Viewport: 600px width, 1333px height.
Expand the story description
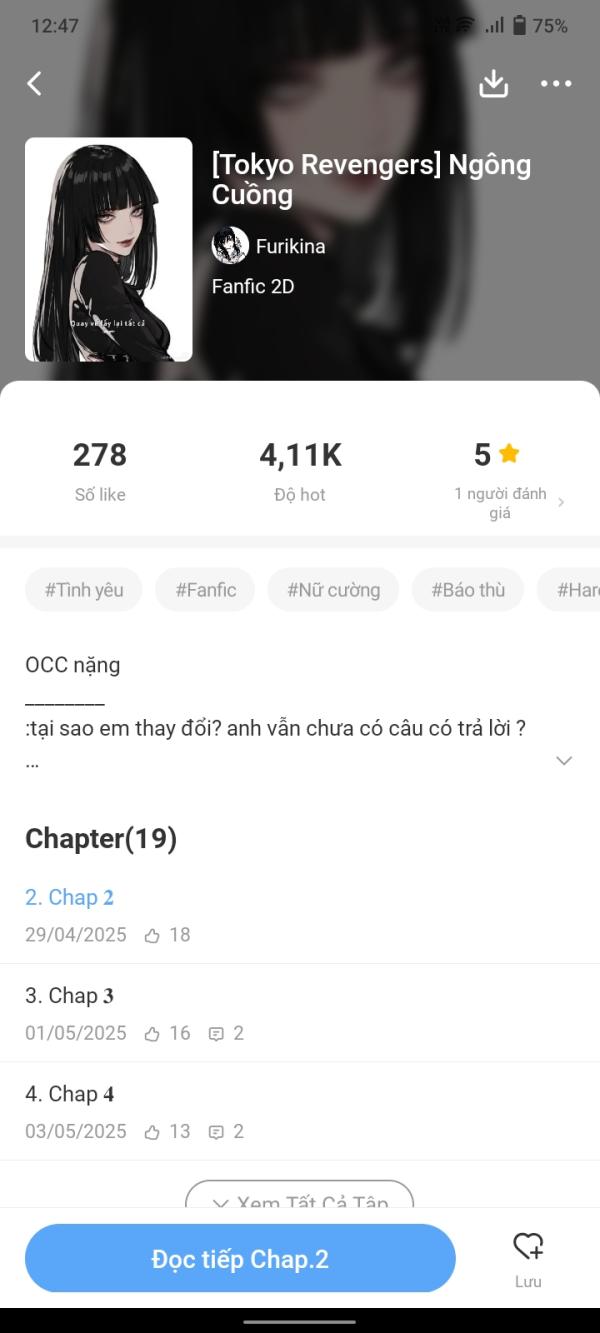pyautogui.click(x=564, y=761)
